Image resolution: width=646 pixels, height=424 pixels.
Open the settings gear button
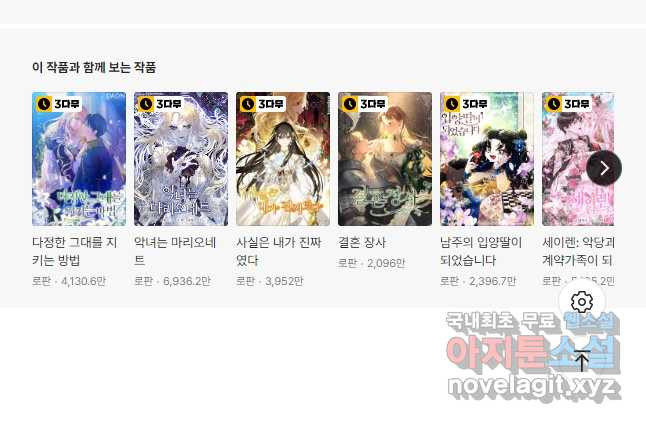pos(582,302)
